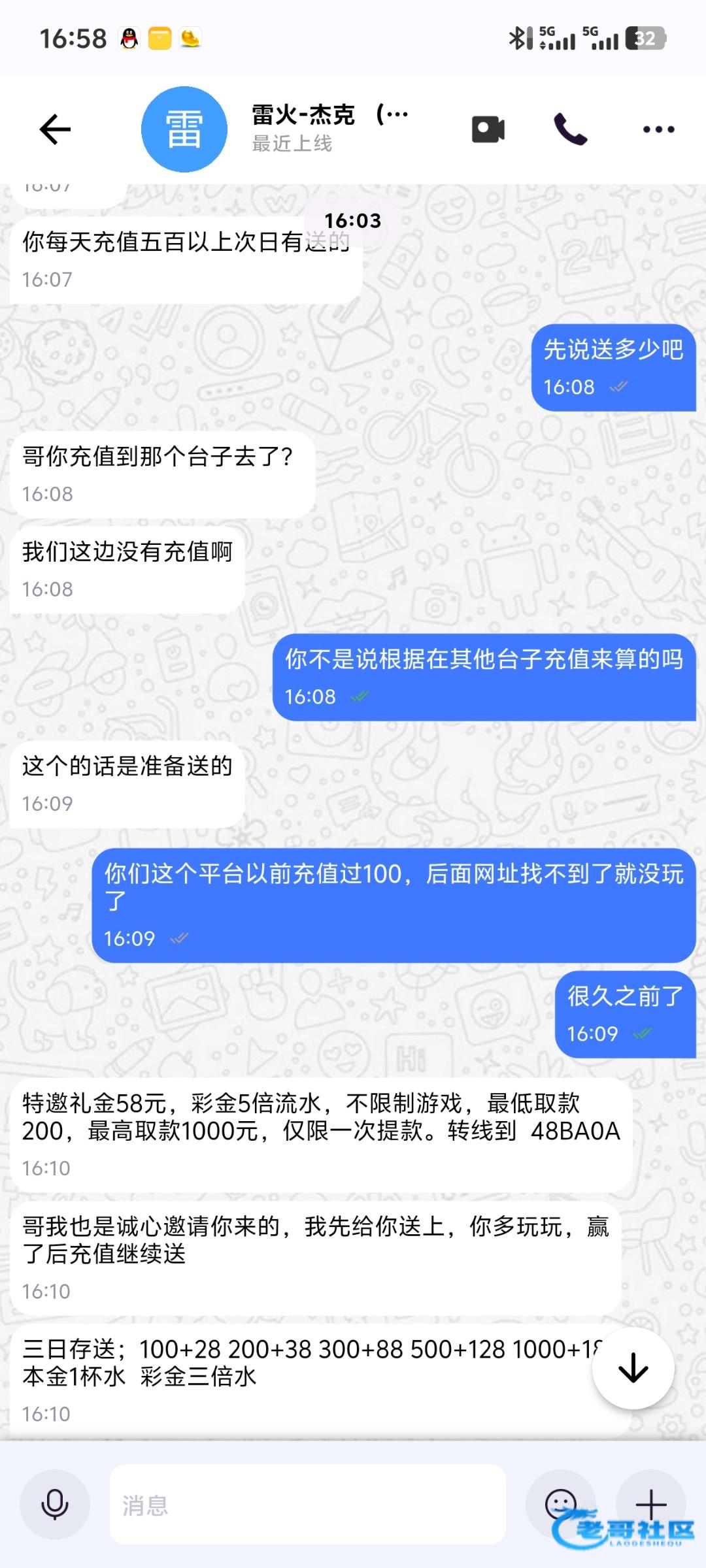Open the plus attachment menu
Viewport: 706px width, 1568px height.
pyautogui.click(x=651, y=1505)
